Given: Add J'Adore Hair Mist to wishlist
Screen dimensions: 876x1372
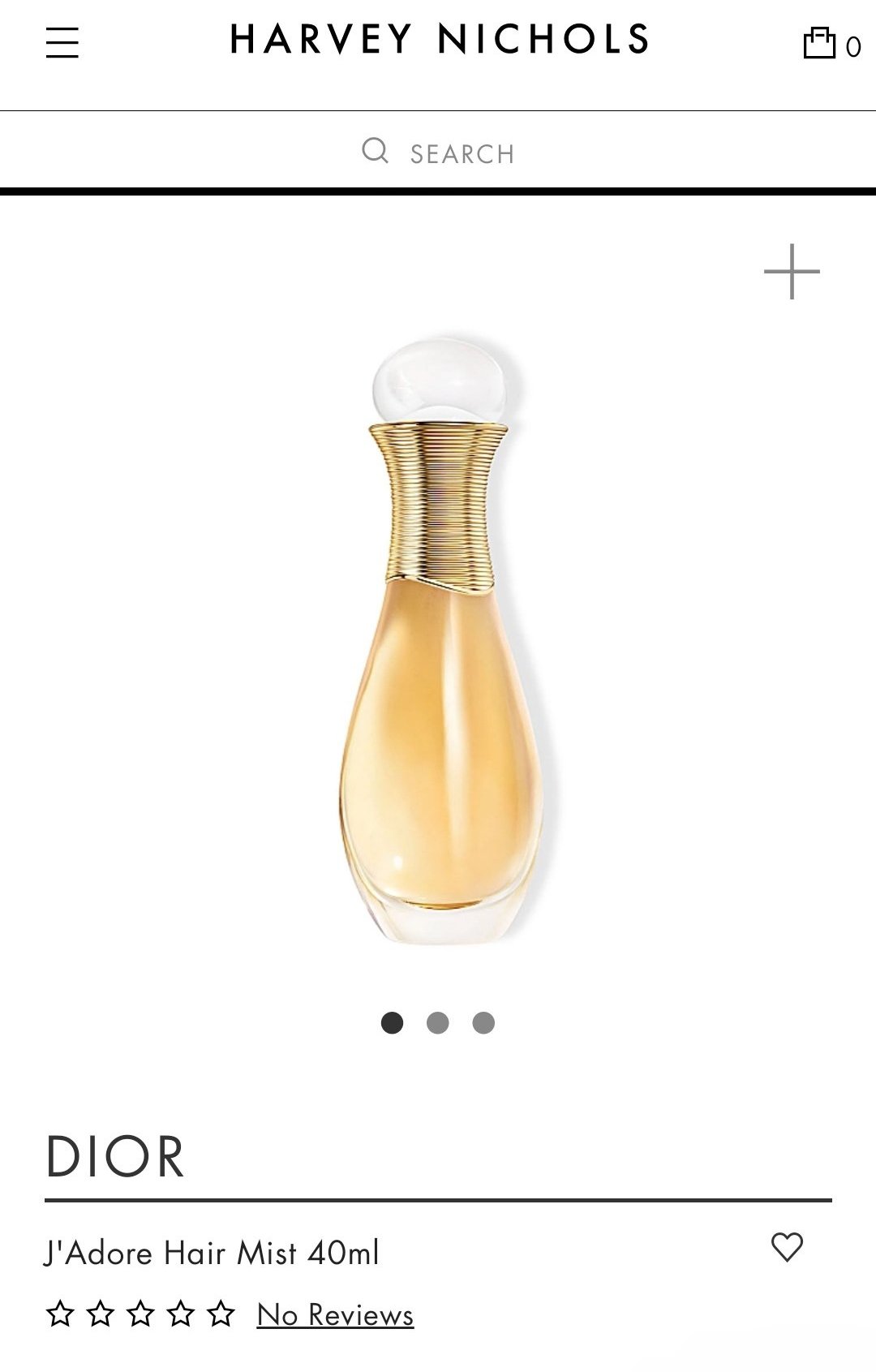Looking at the screenshot, I should [x=786, y=1247].
